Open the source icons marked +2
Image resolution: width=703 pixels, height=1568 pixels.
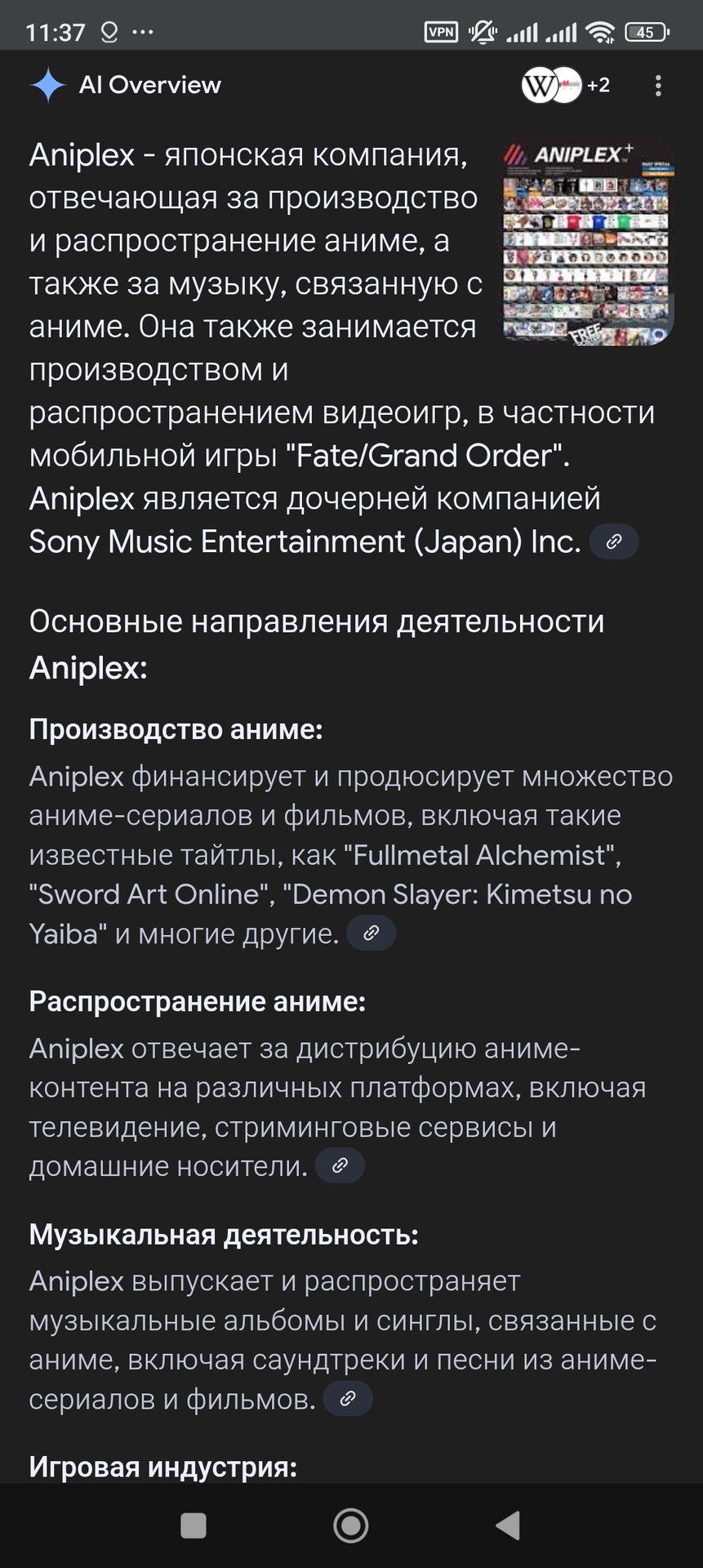pyautogui.click(x=566, y=85)
